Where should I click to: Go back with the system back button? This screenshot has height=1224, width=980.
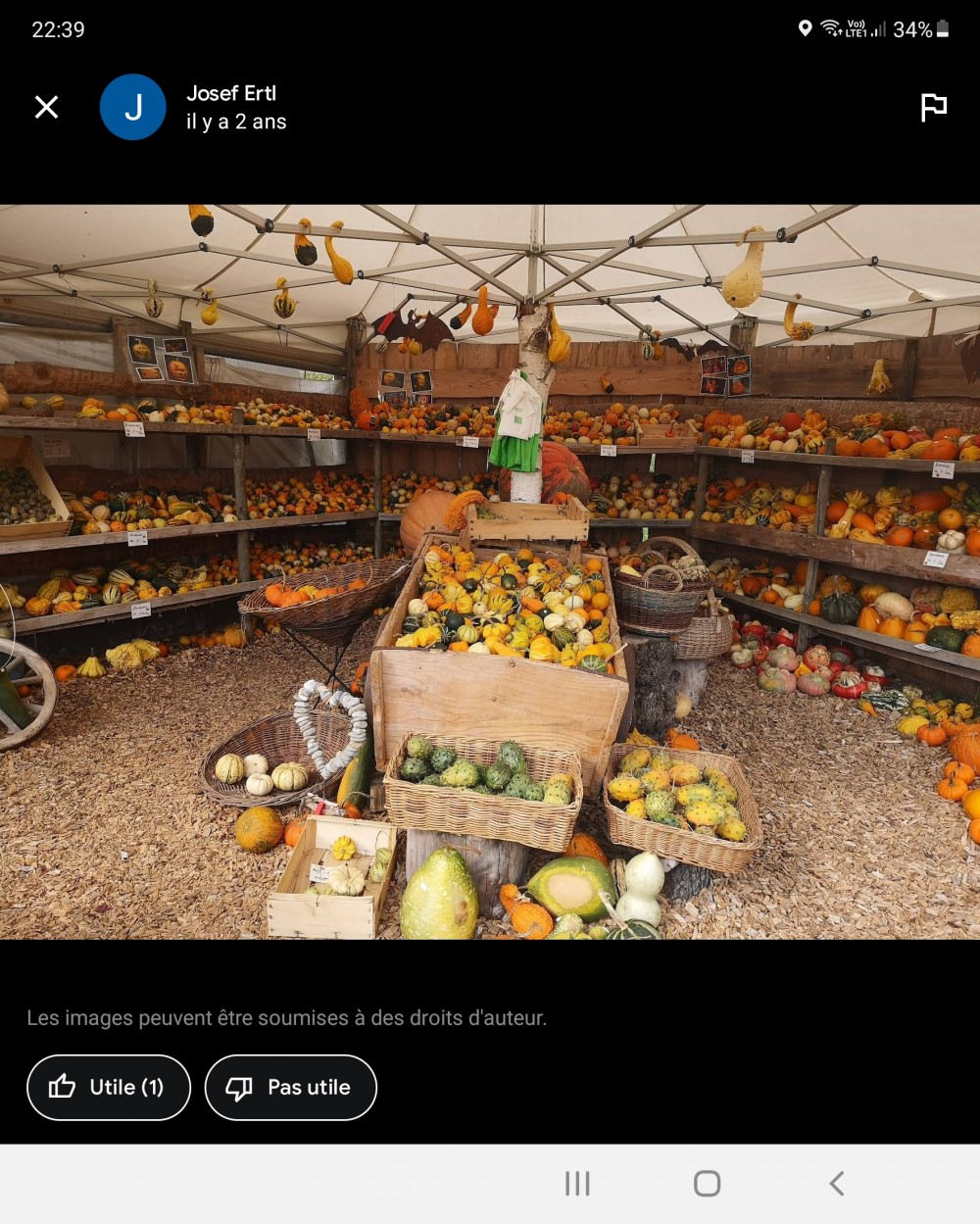(836, 1183)
